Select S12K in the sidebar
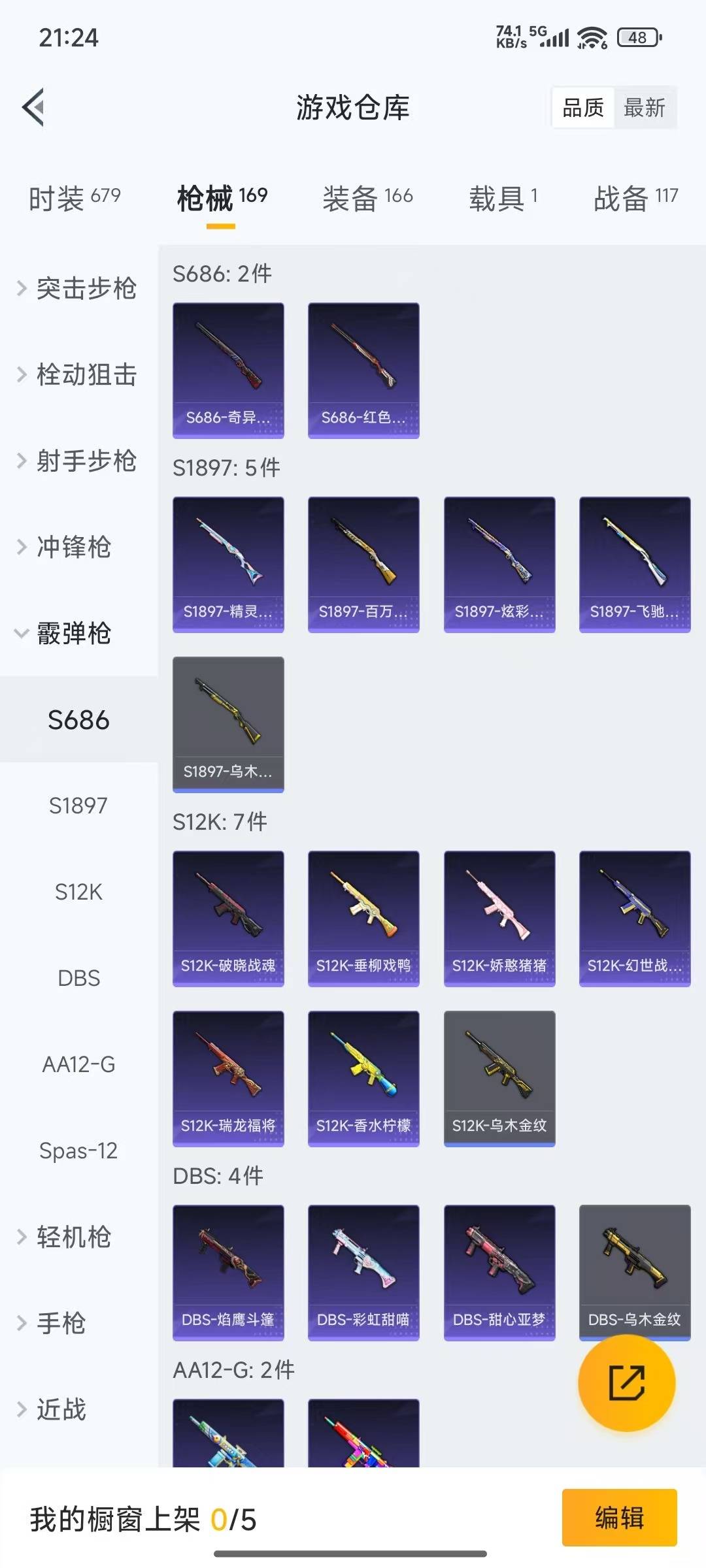Screen dimensions: 706x1568 point(78,892)
